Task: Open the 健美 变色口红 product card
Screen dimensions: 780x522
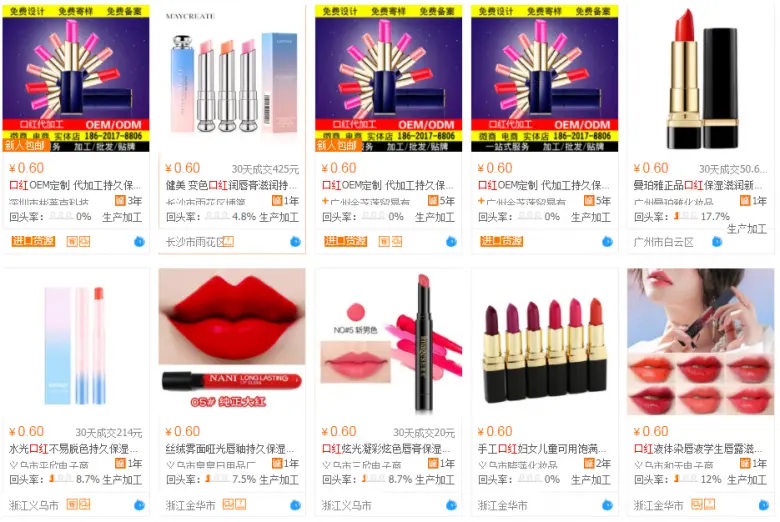Action: click(231, 185)
